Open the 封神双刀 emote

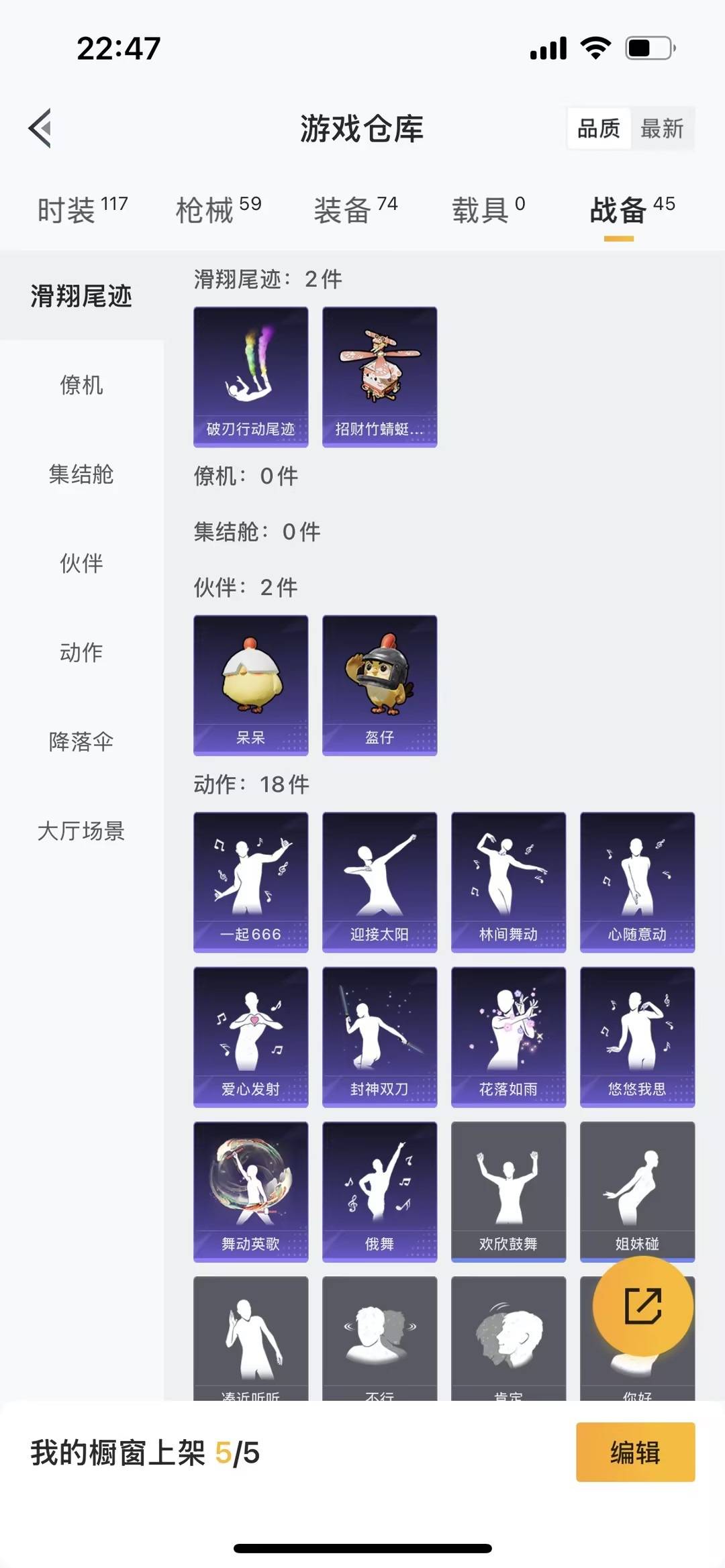coord(379,1037)
